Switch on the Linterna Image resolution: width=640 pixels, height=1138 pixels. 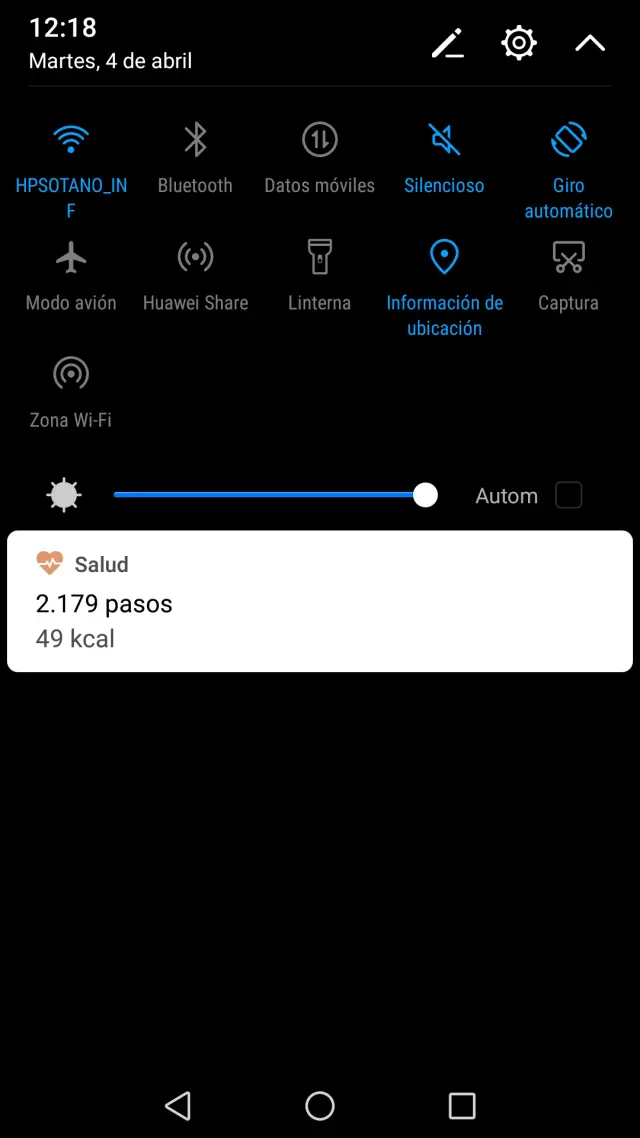[320, 258]
